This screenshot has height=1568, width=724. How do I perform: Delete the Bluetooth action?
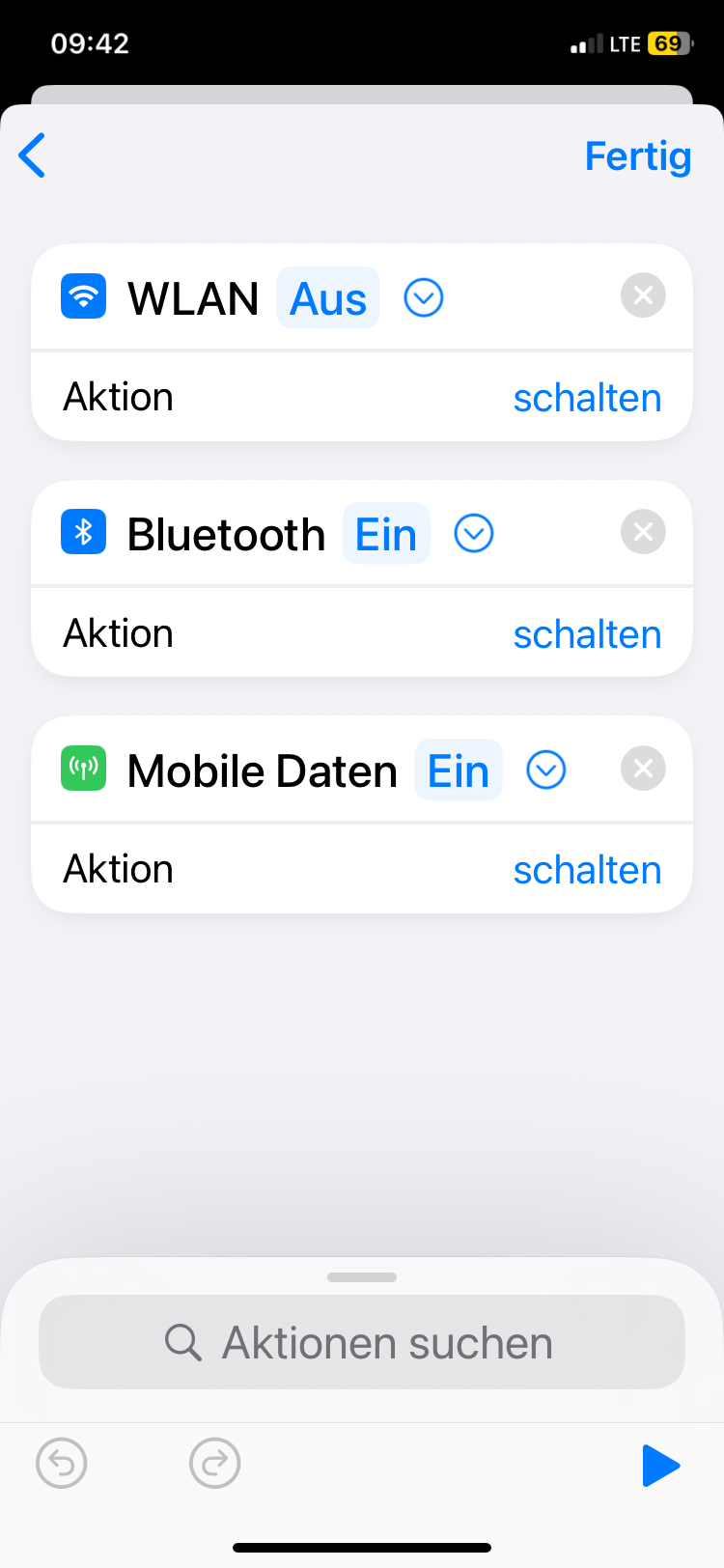coord(643,532)
